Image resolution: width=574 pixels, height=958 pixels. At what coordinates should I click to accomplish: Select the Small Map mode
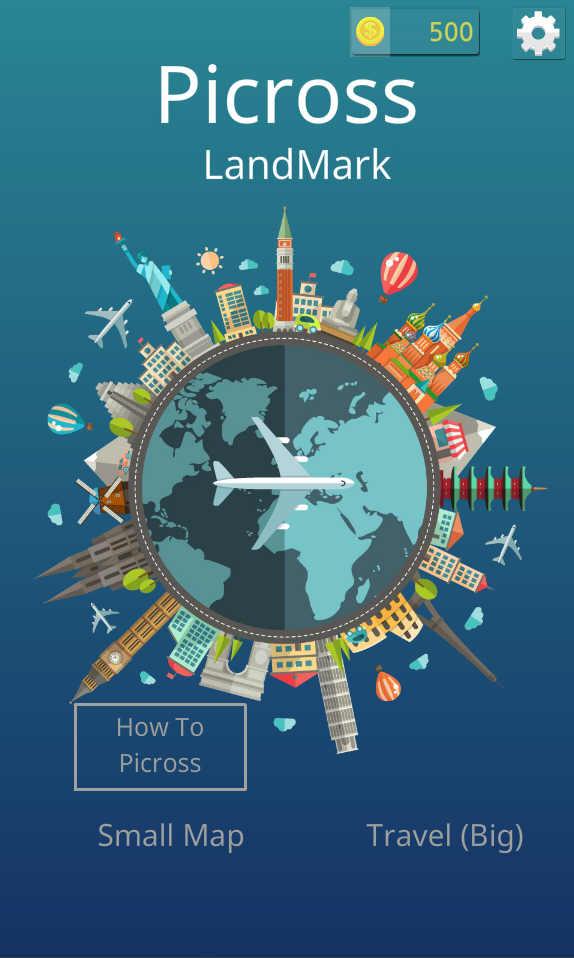click(171, 836)
